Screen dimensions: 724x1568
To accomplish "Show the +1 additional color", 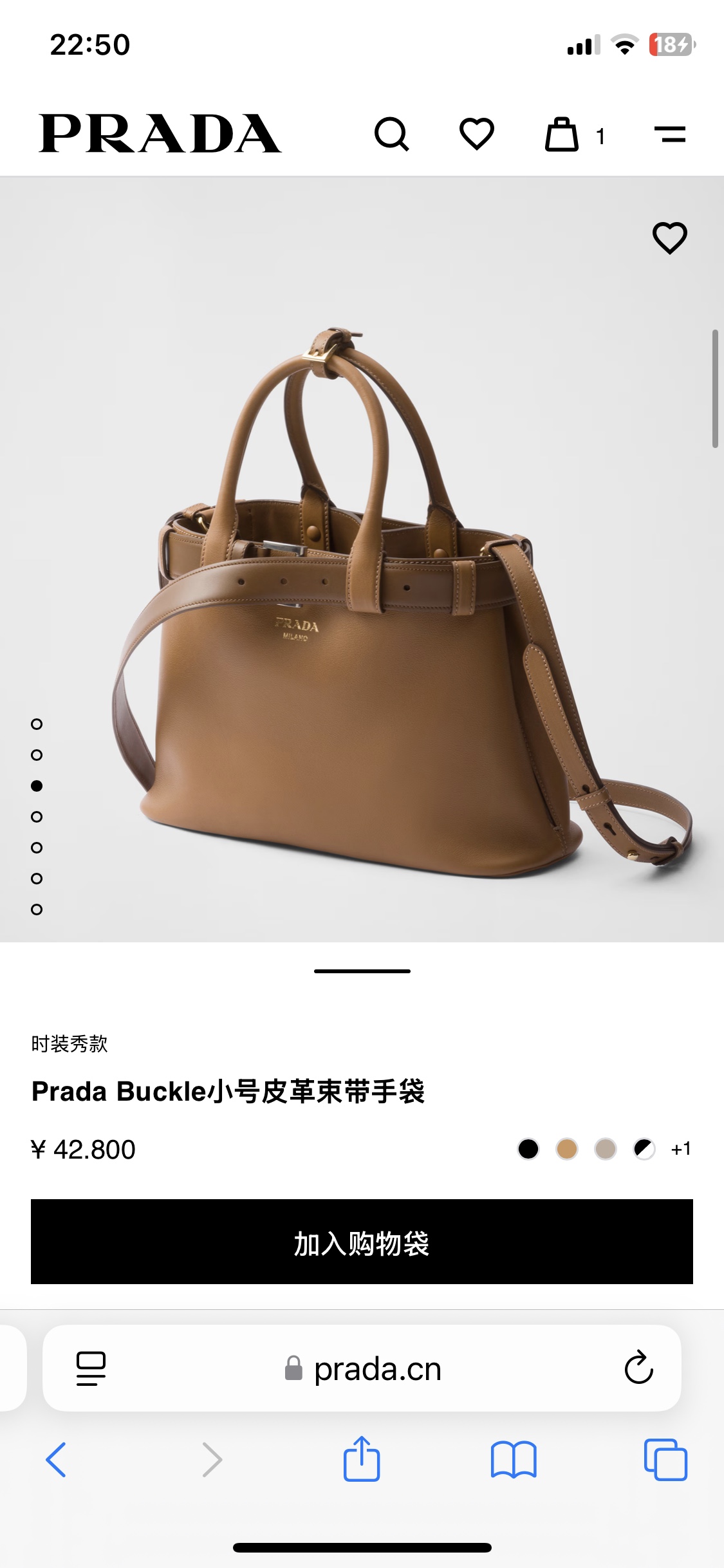I will point(681,1149).
